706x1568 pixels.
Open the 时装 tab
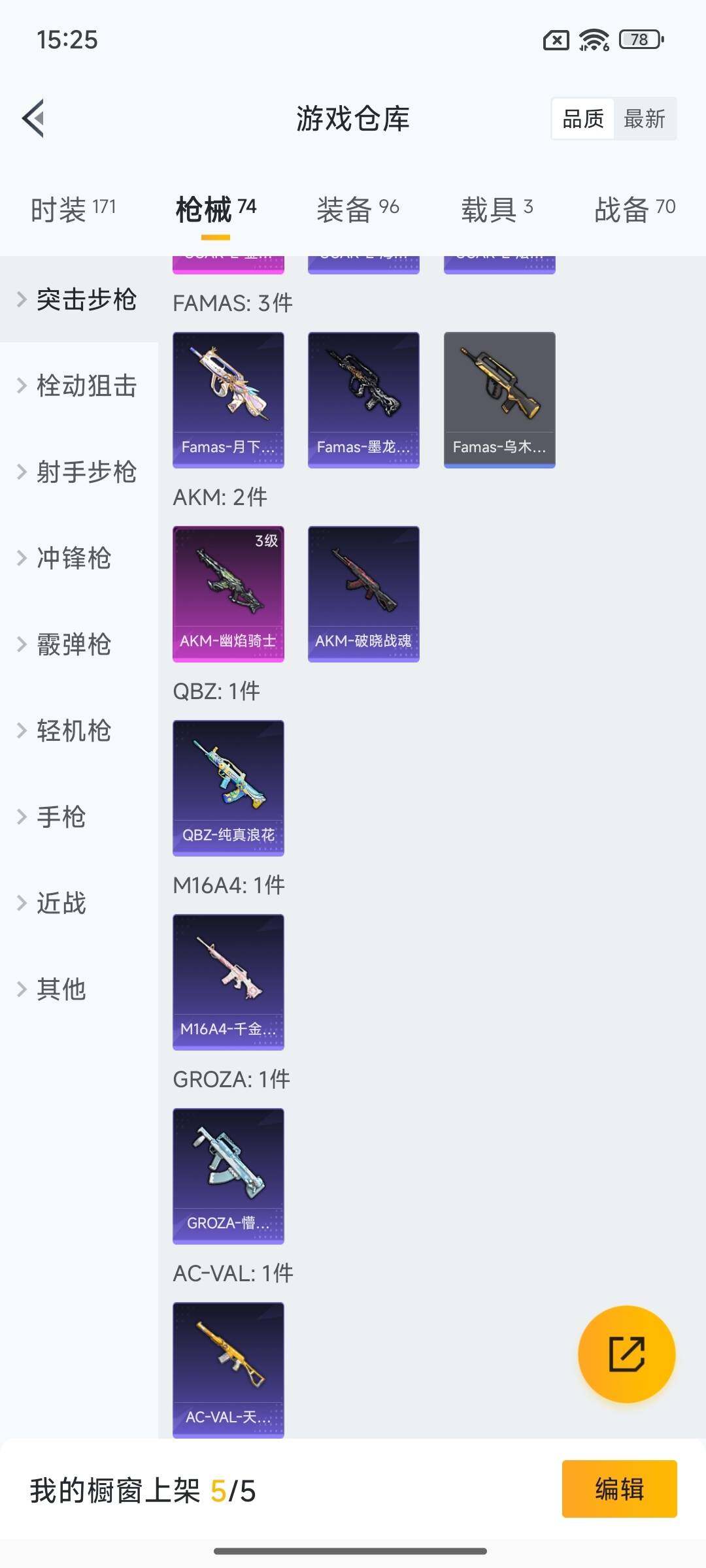point(72,209)
